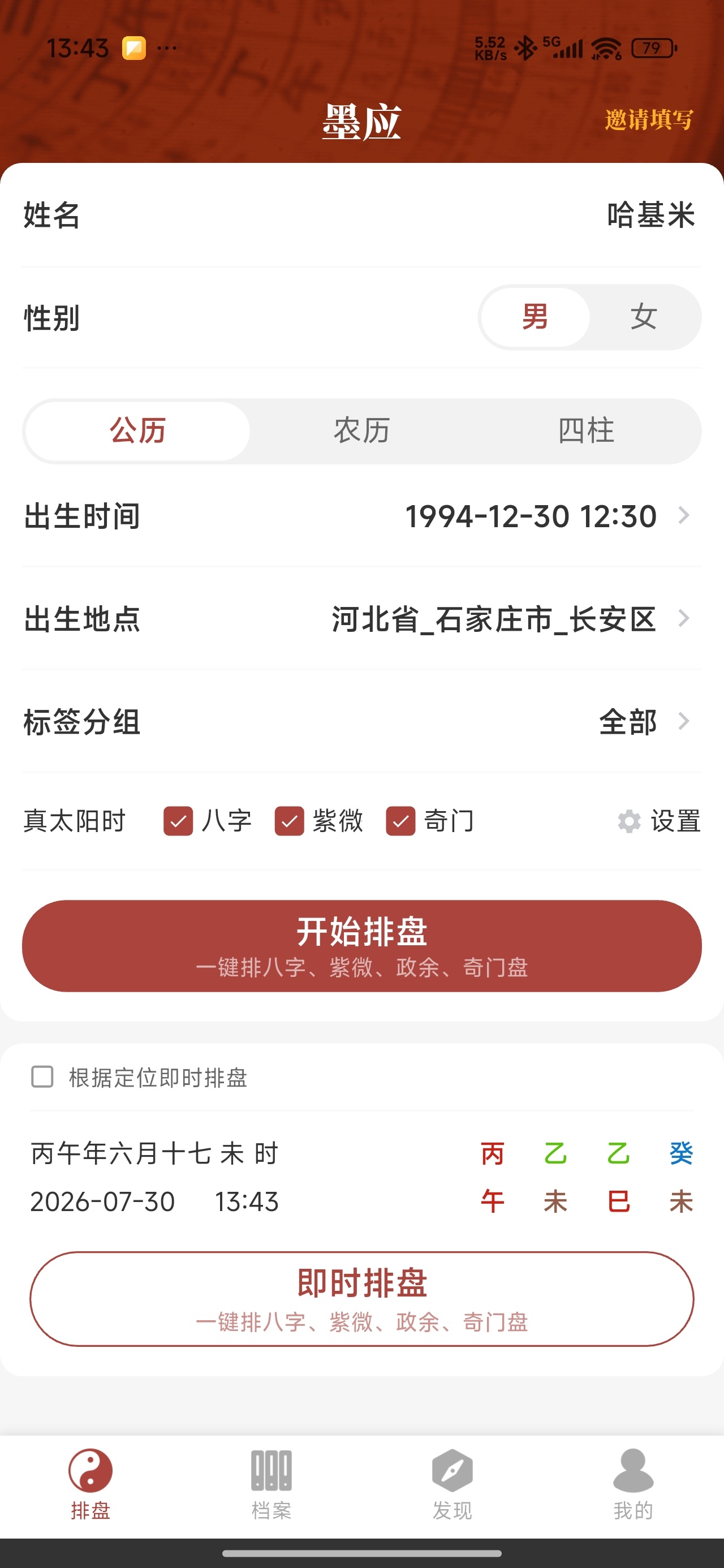724x1568 pixels.
Task: Tap the 即时排盘 button
Action: pyautogui.click(x=361, y=1299)
